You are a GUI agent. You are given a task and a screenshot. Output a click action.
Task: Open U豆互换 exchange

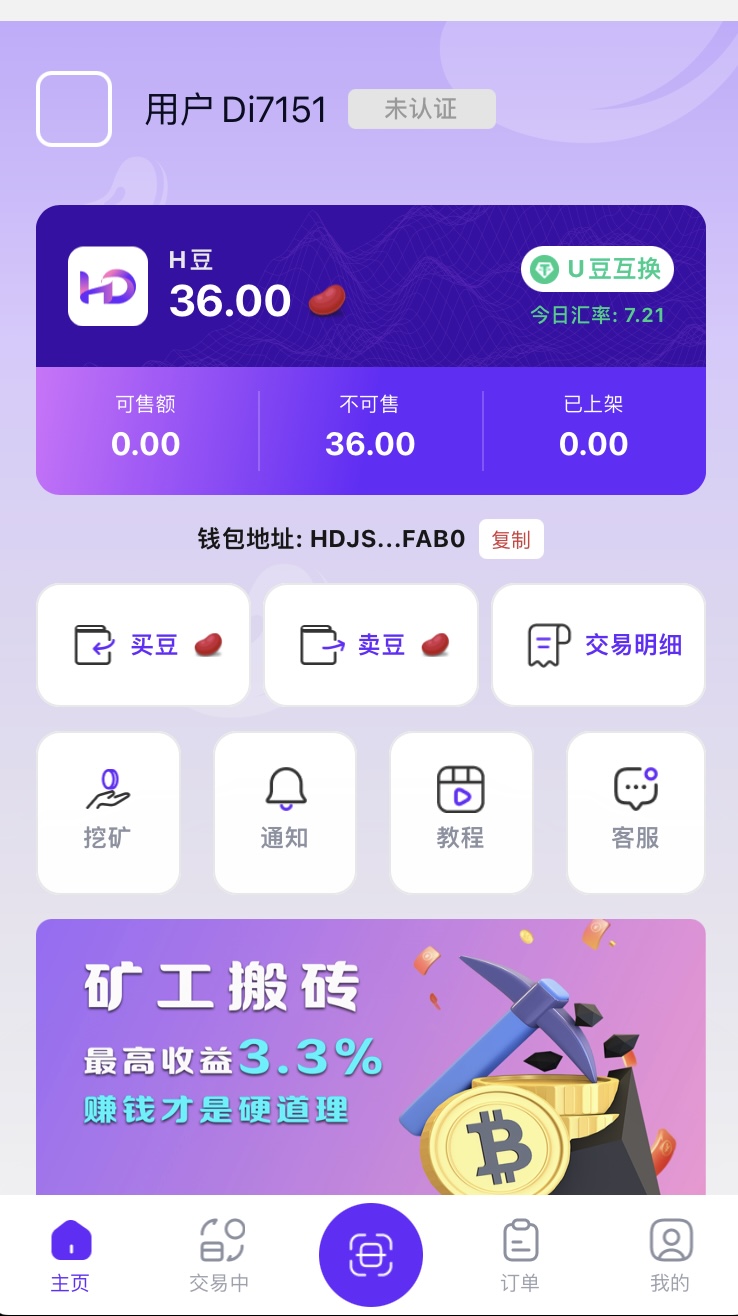click(597, 269)
